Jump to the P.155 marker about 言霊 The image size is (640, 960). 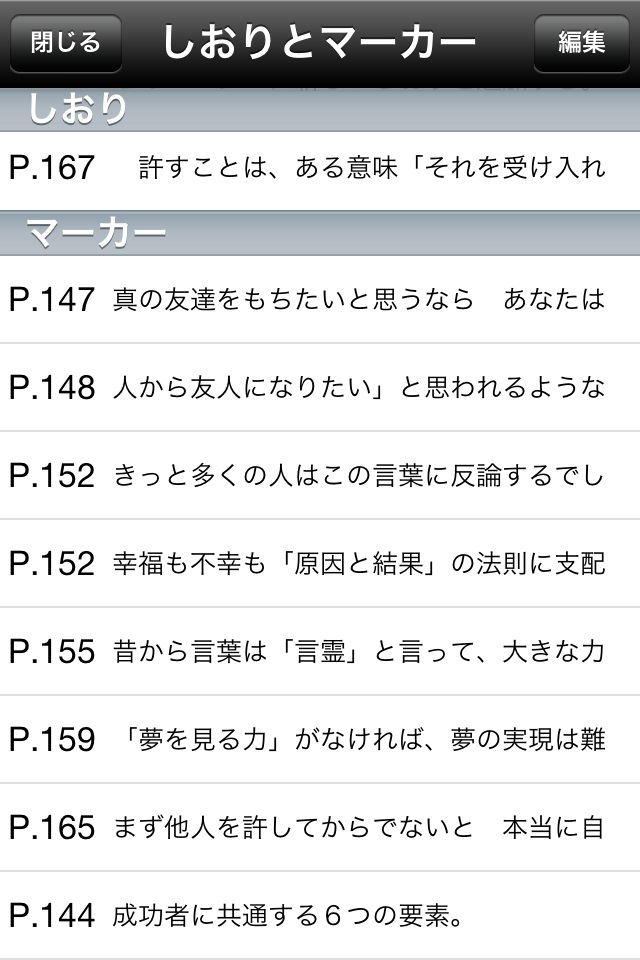(320, 651)
